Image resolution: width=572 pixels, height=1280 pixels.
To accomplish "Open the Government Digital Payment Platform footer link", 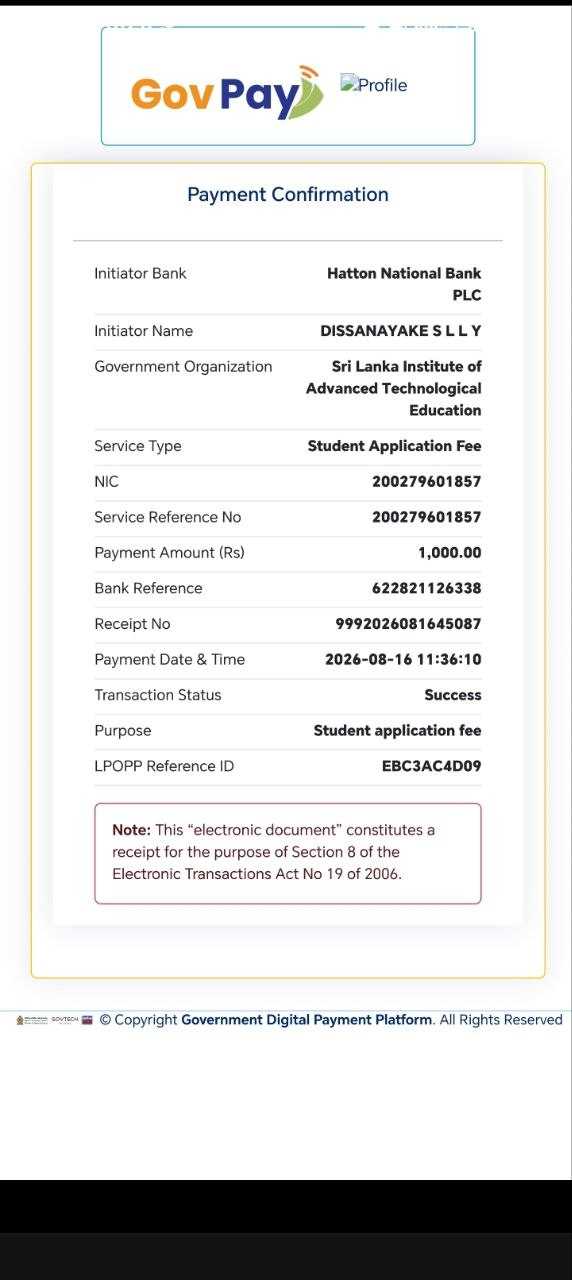I will 307,1020.
